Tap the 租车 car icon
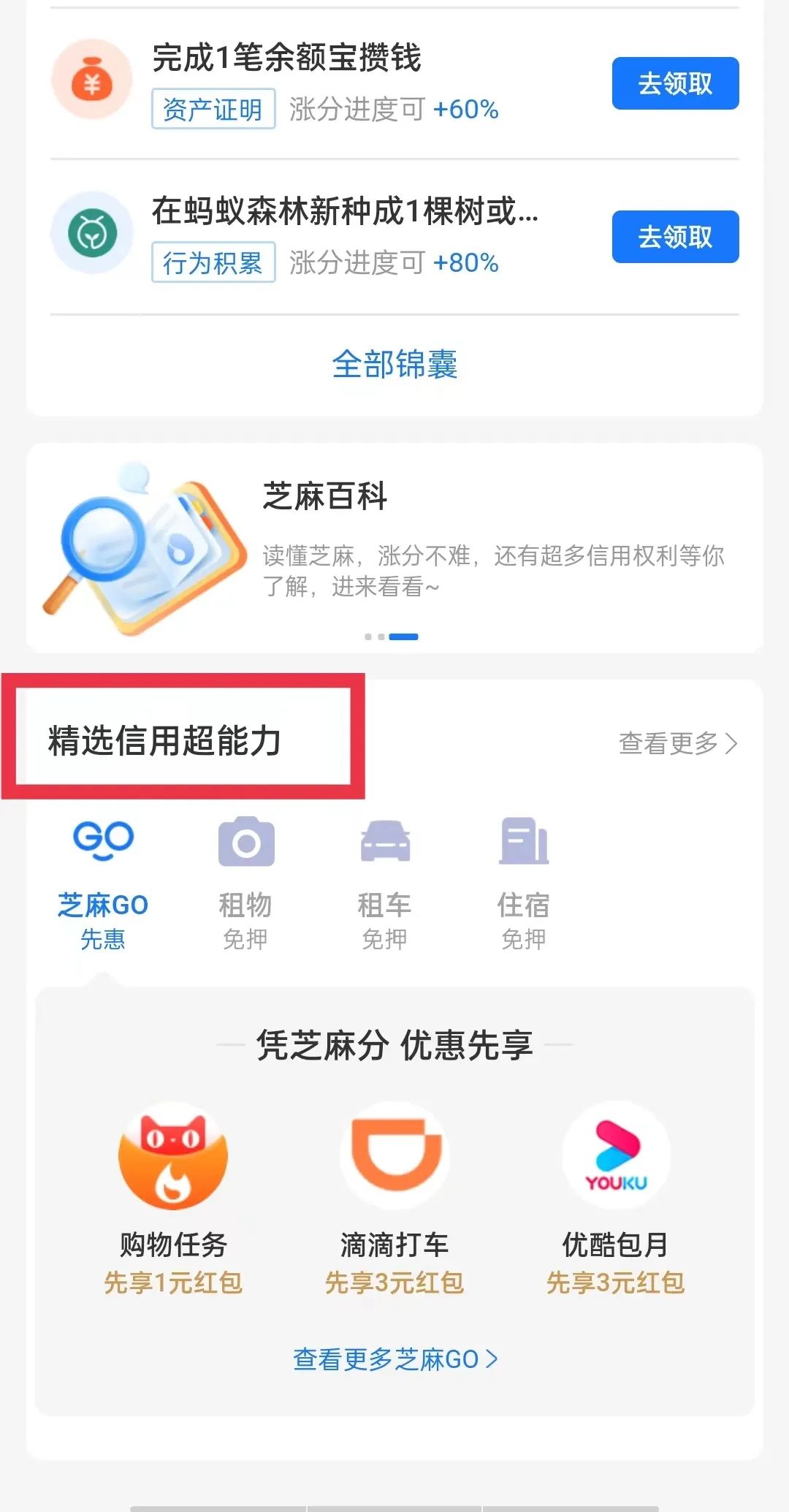Viewport: 789px width, 1512px height. click(x=386, y=840)
